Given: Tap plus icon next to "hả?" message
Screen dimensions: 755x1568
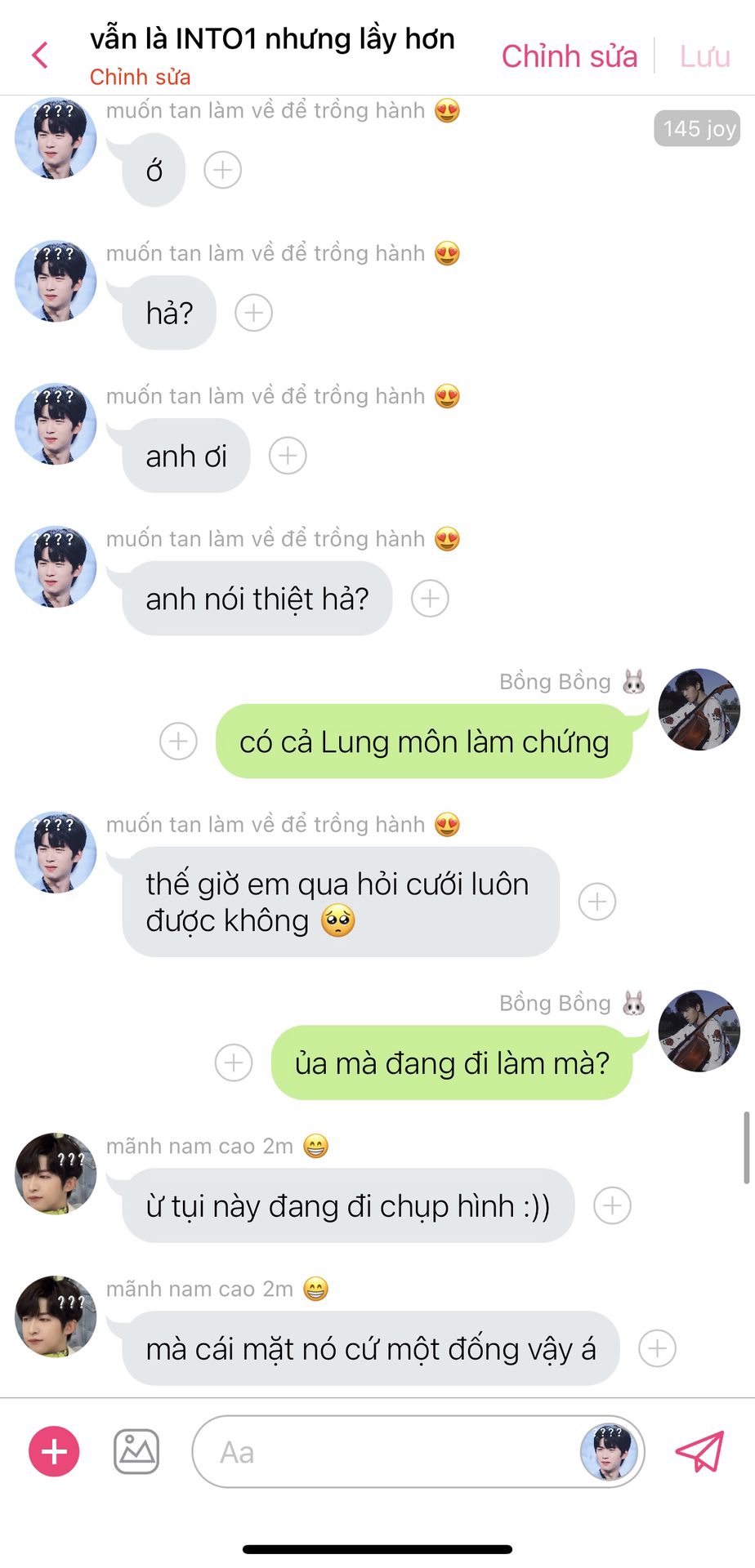Looking at the screenshot, I should 253,313.
